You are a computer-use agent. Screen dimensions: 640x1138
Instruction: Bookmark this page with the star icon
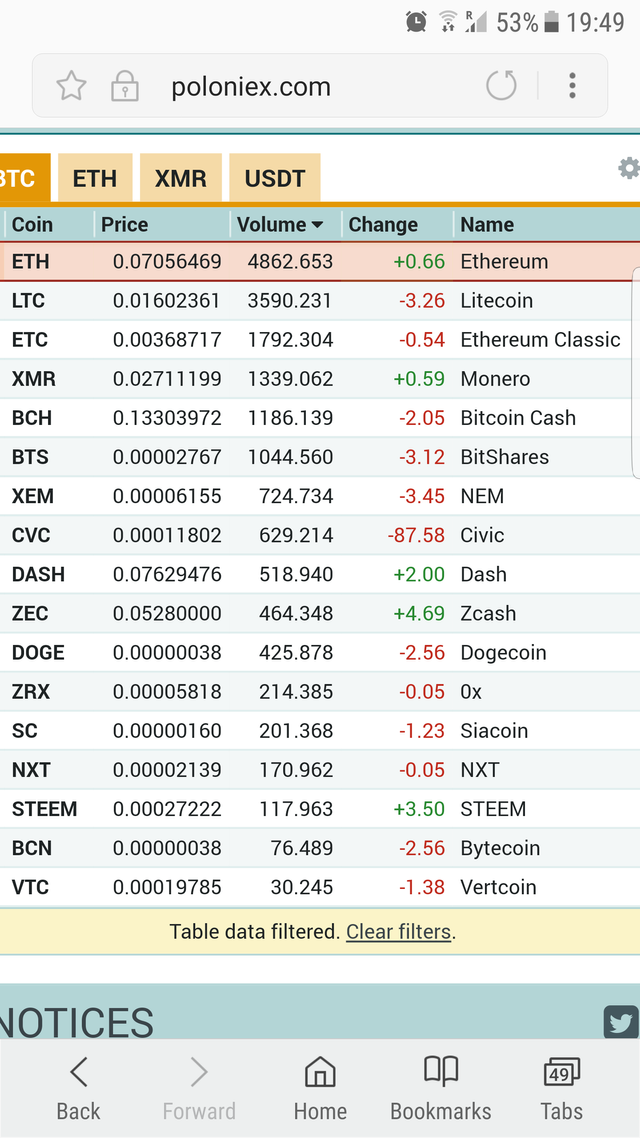pyautogui.click(x=71, y=86)
